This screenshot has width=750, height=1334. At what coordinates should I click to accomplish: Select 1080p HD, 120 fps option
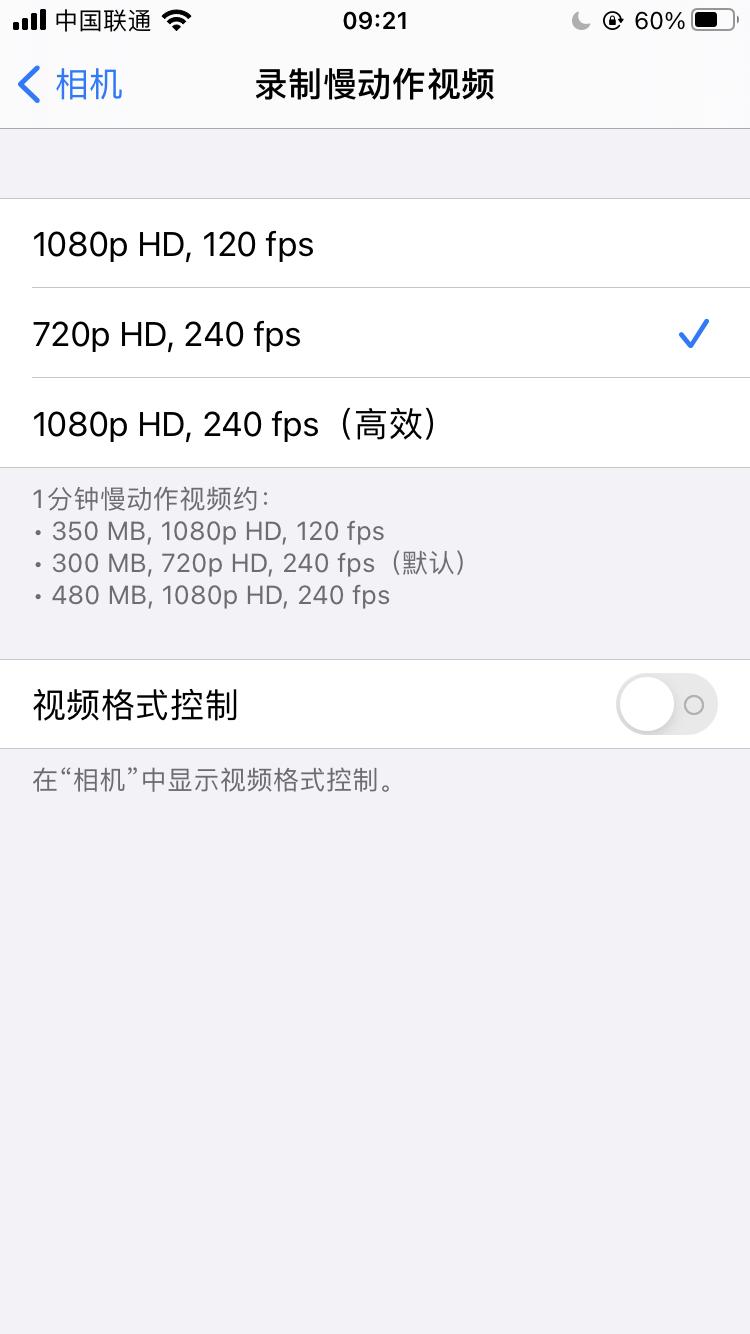point(374,244)
